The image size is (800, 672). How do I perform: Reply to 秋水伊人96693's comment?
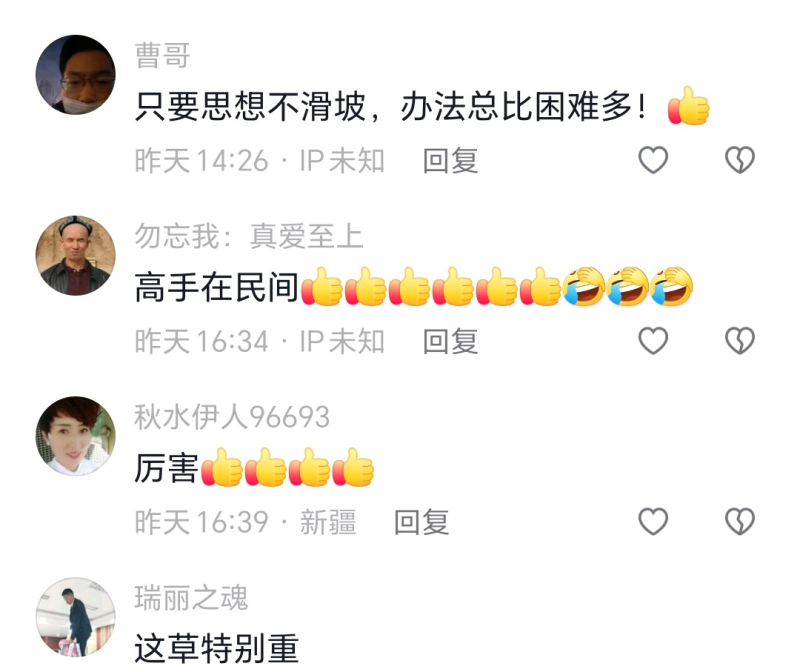click(421, 522)
